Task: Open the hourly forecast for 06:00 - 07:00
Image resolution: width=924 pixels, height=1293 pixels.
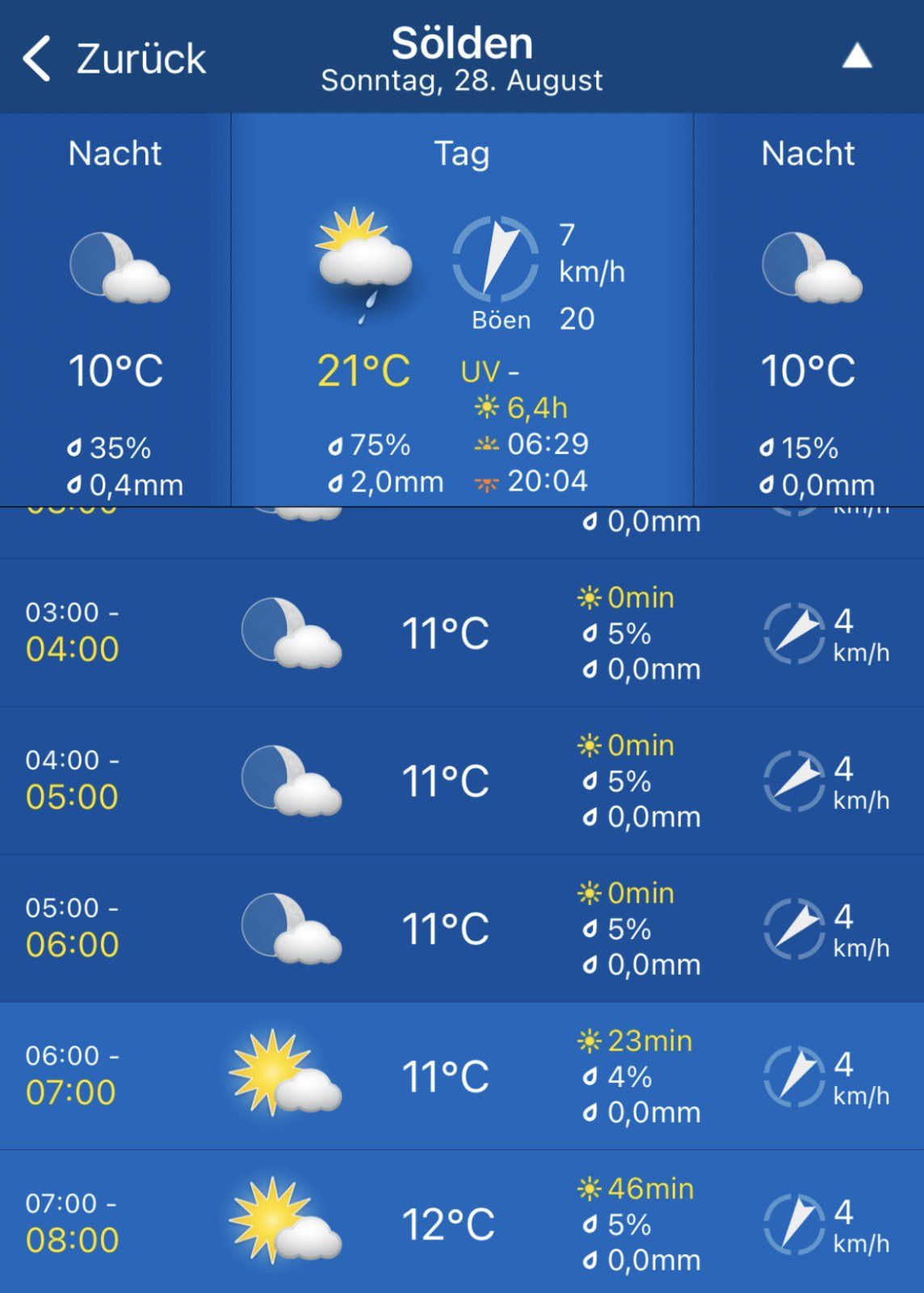Action: (x=462, y=1076)
